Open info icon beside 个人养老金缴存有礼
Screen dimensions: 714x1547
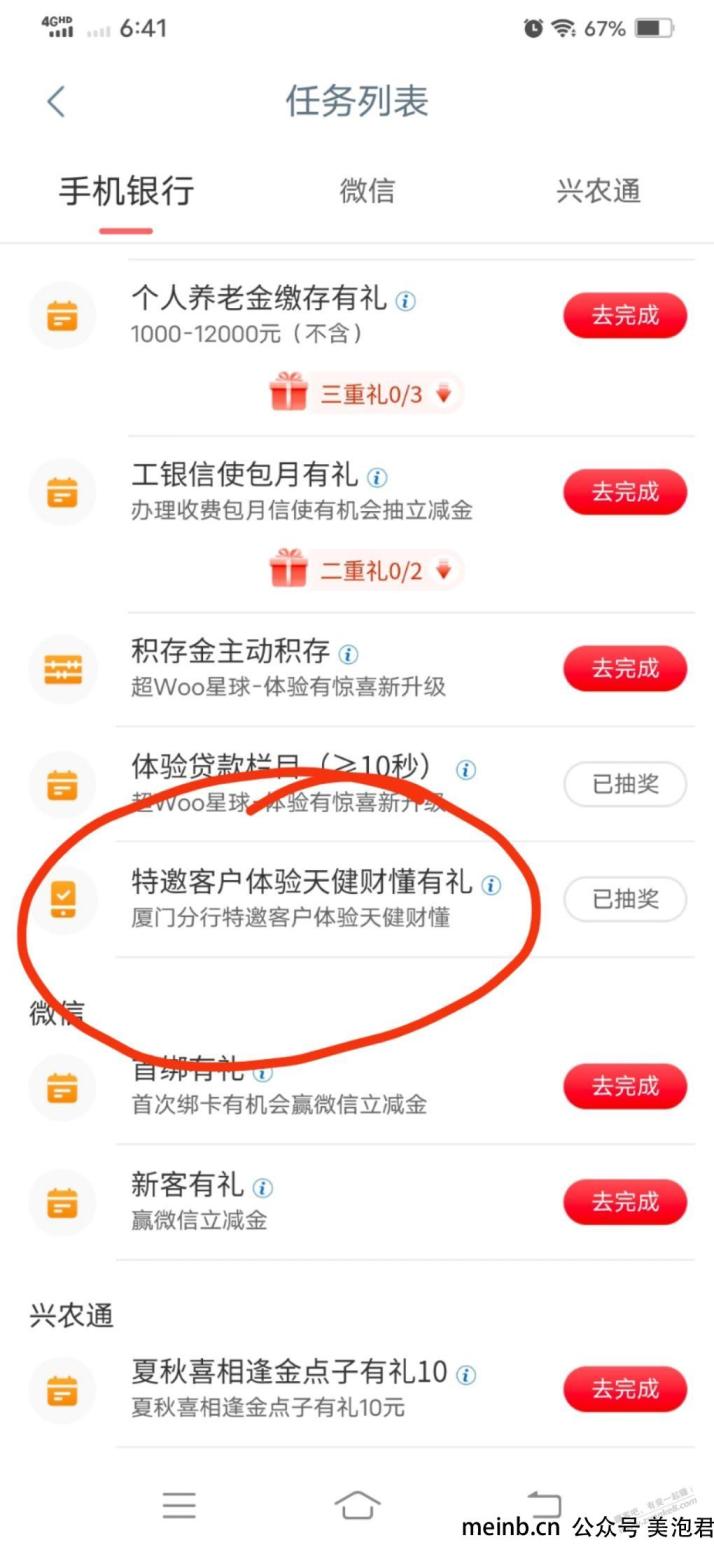click(x=405, y=300)
